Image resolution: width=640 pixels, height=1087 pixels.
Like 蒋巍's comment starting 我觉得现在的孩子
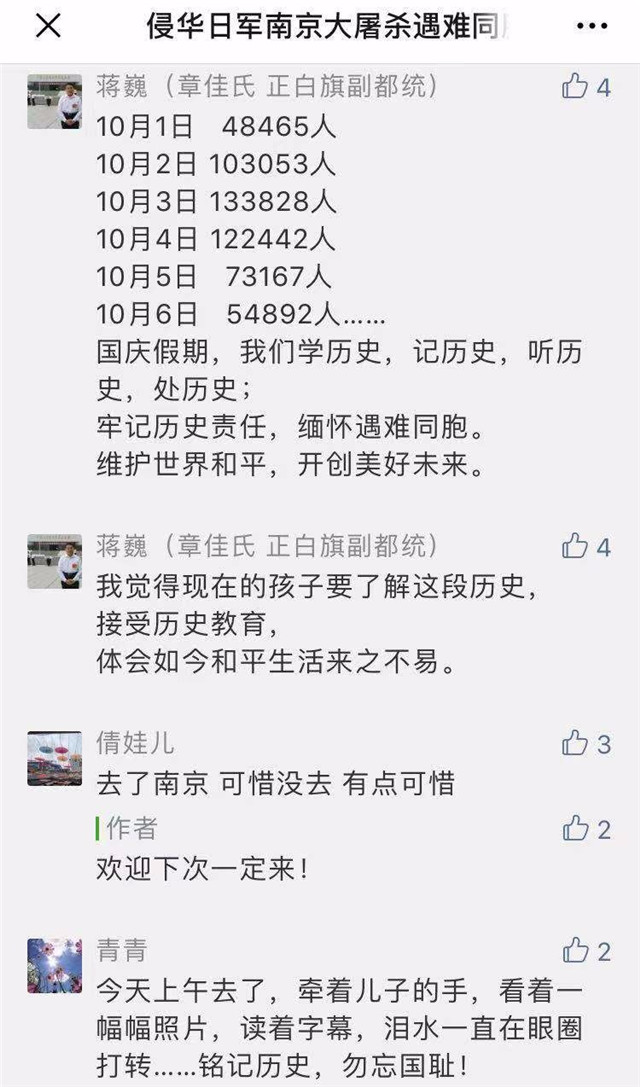(575, 546)
